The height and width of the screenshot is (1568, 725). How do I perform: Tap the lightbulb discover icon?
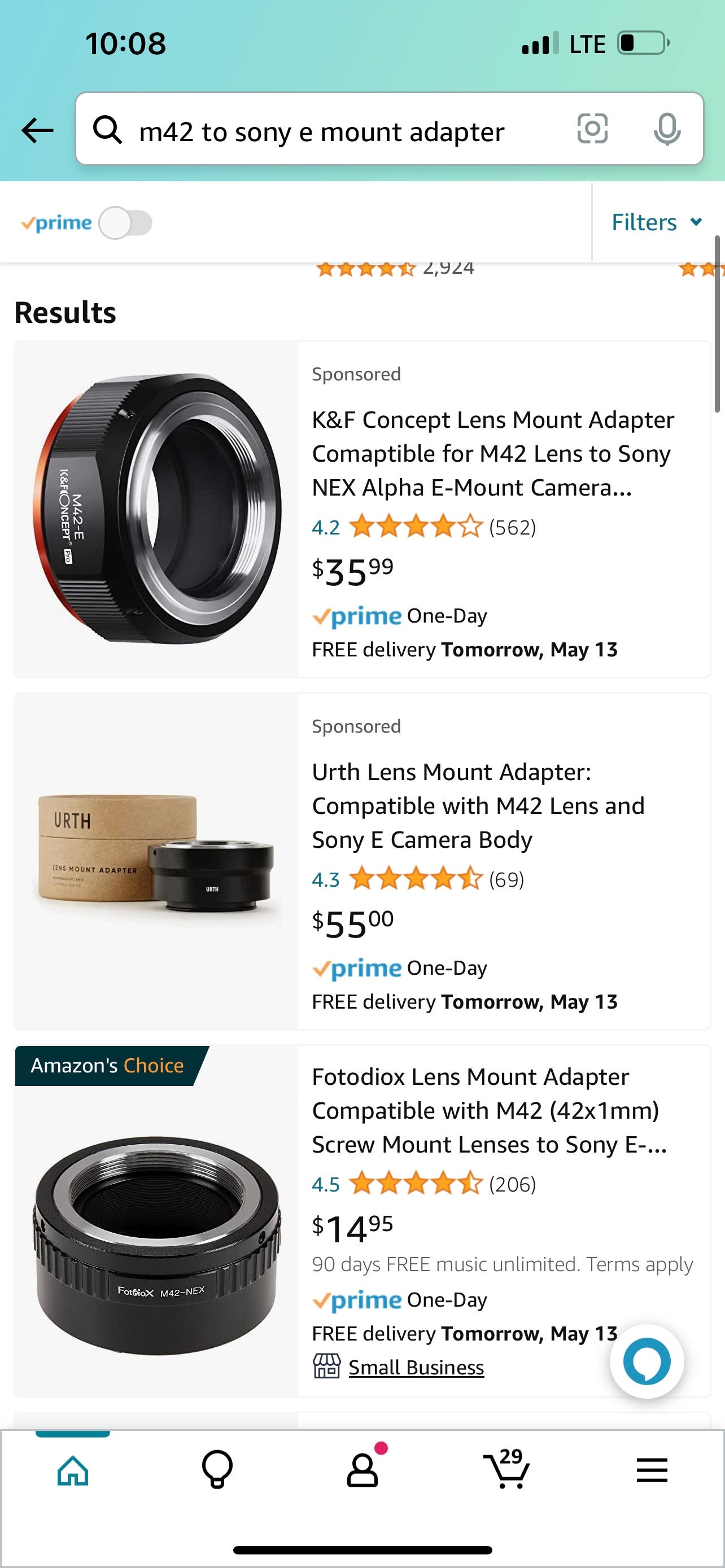pyautogui.click(x=217, y=1470)
